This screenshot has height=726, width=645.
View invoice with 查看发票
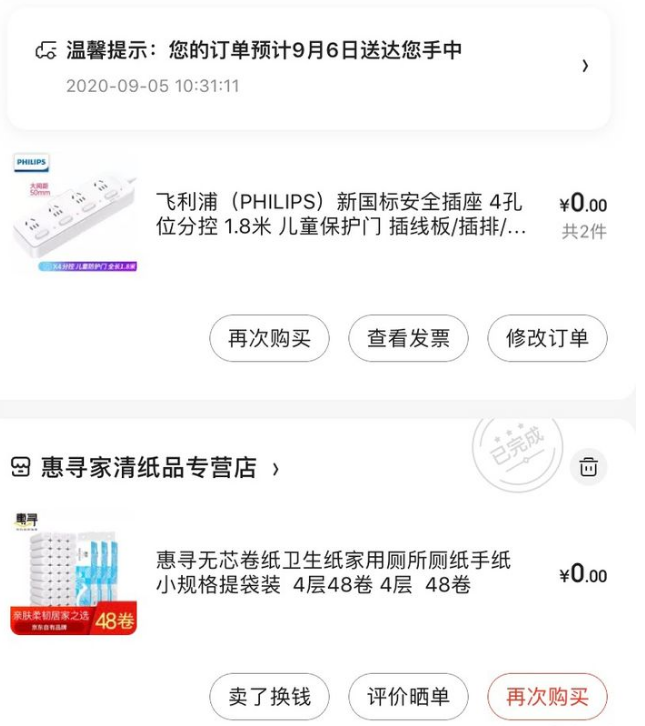(408, 338)
